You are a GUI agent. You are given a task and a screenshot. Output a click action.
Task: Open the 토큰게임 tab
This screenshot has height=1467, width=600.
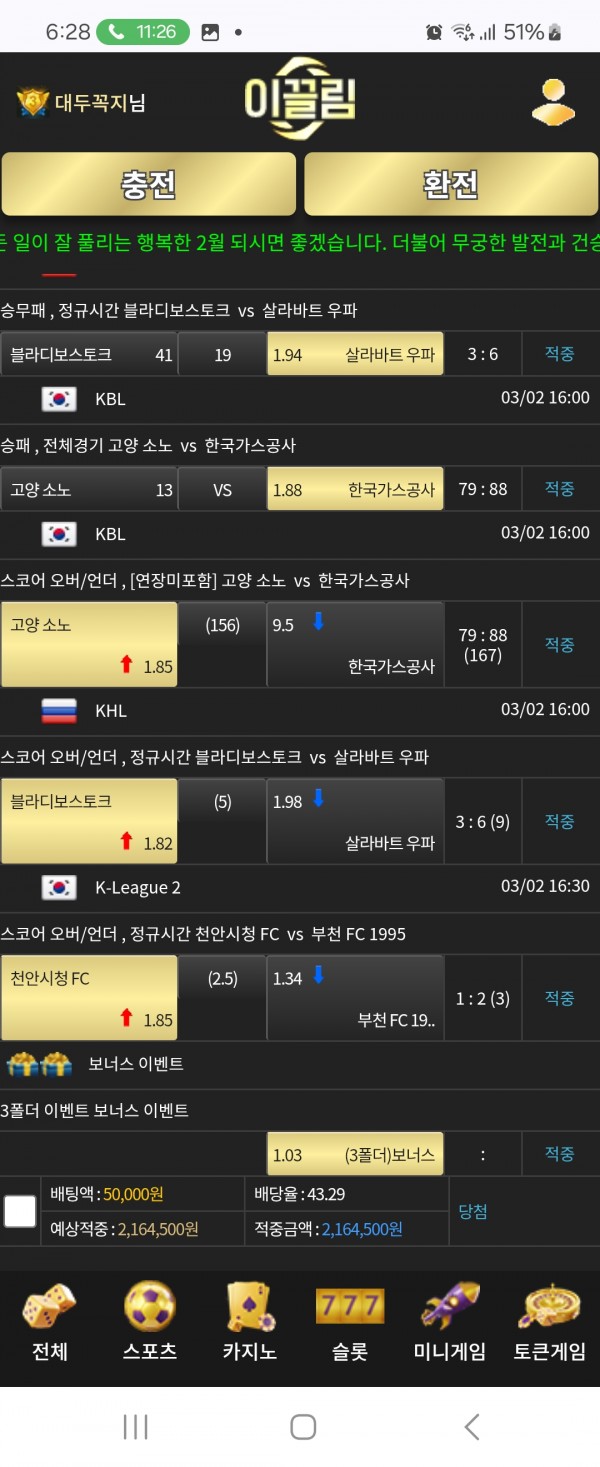[549, 1322]
